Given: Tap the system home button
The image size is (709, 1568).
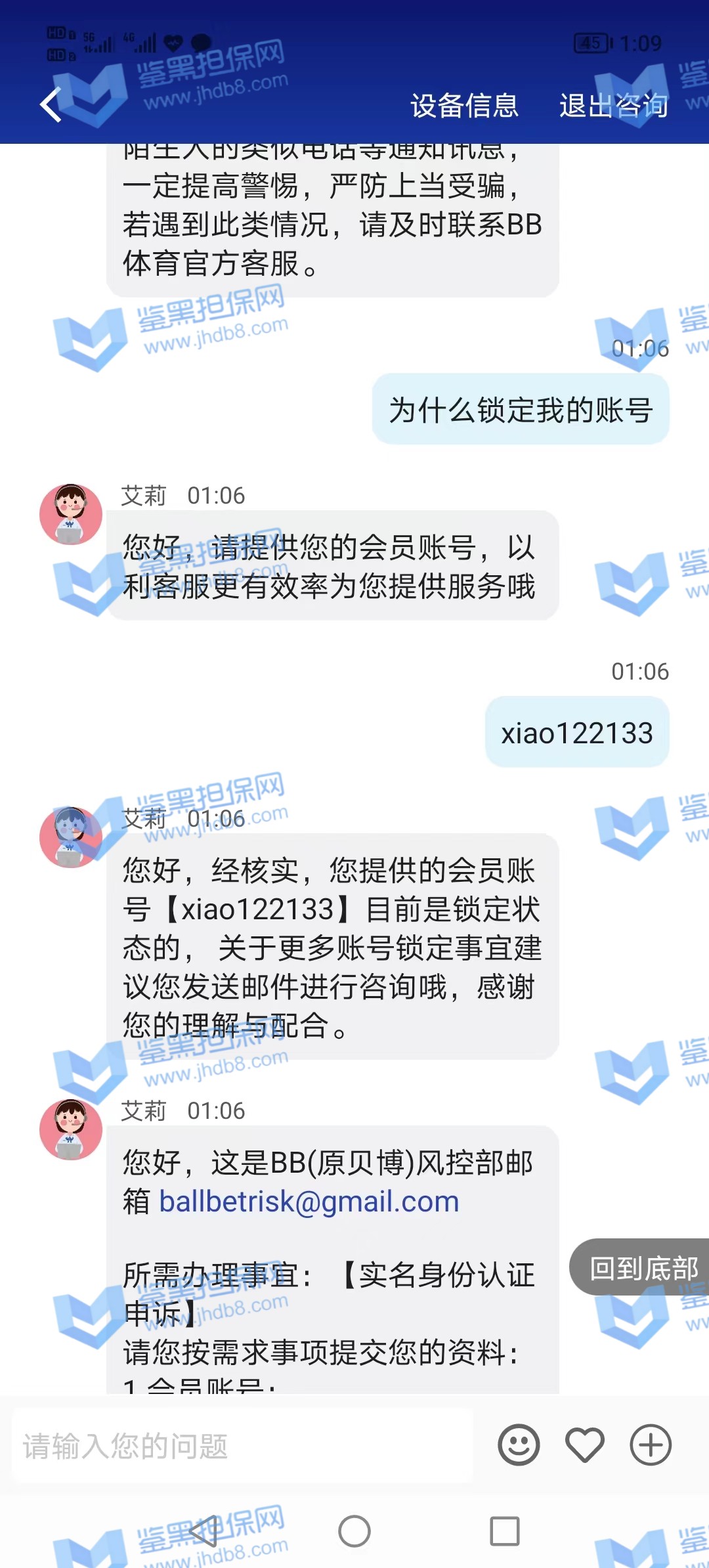Looking at the screenshot, I should [354, 1531].
